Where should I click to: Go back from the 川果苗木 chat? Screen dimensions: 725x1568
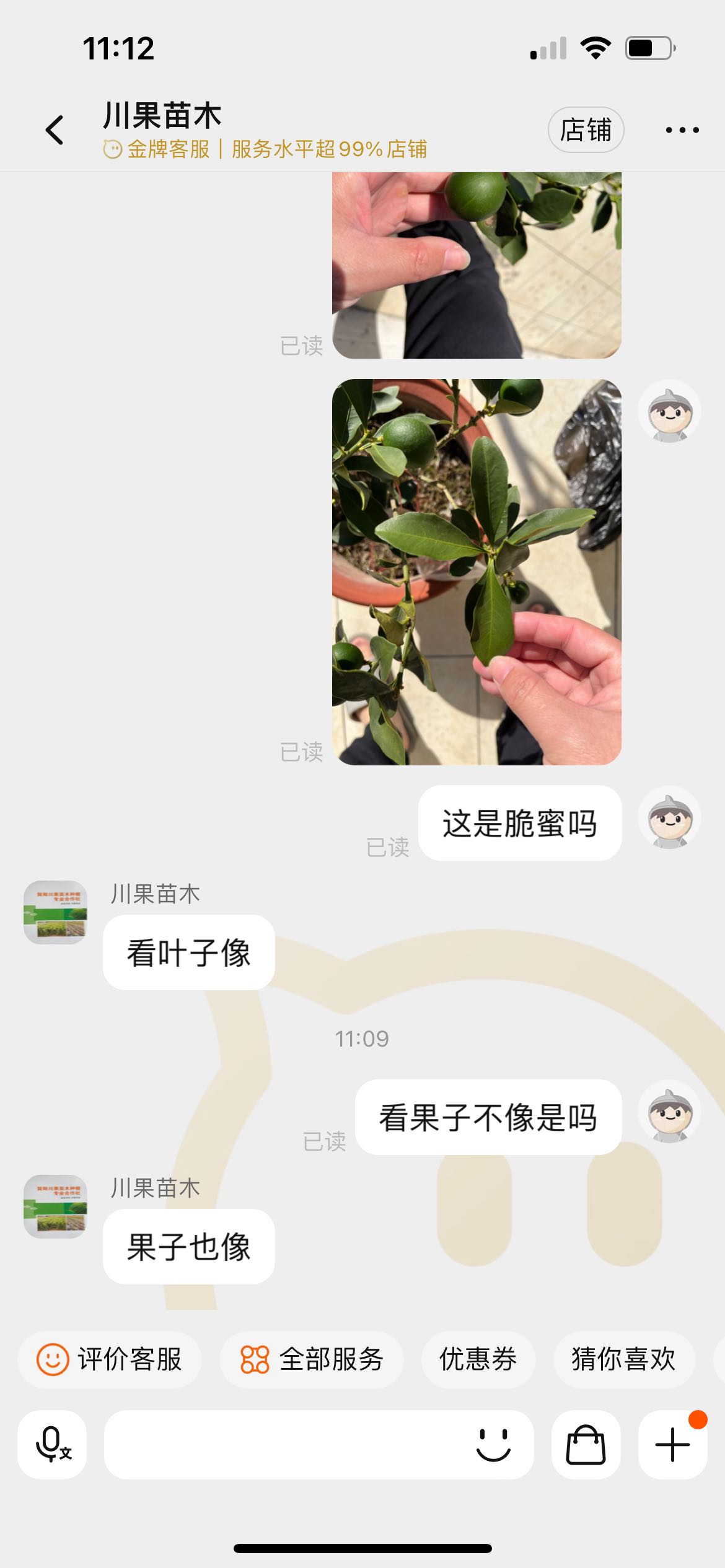point(55,130)
